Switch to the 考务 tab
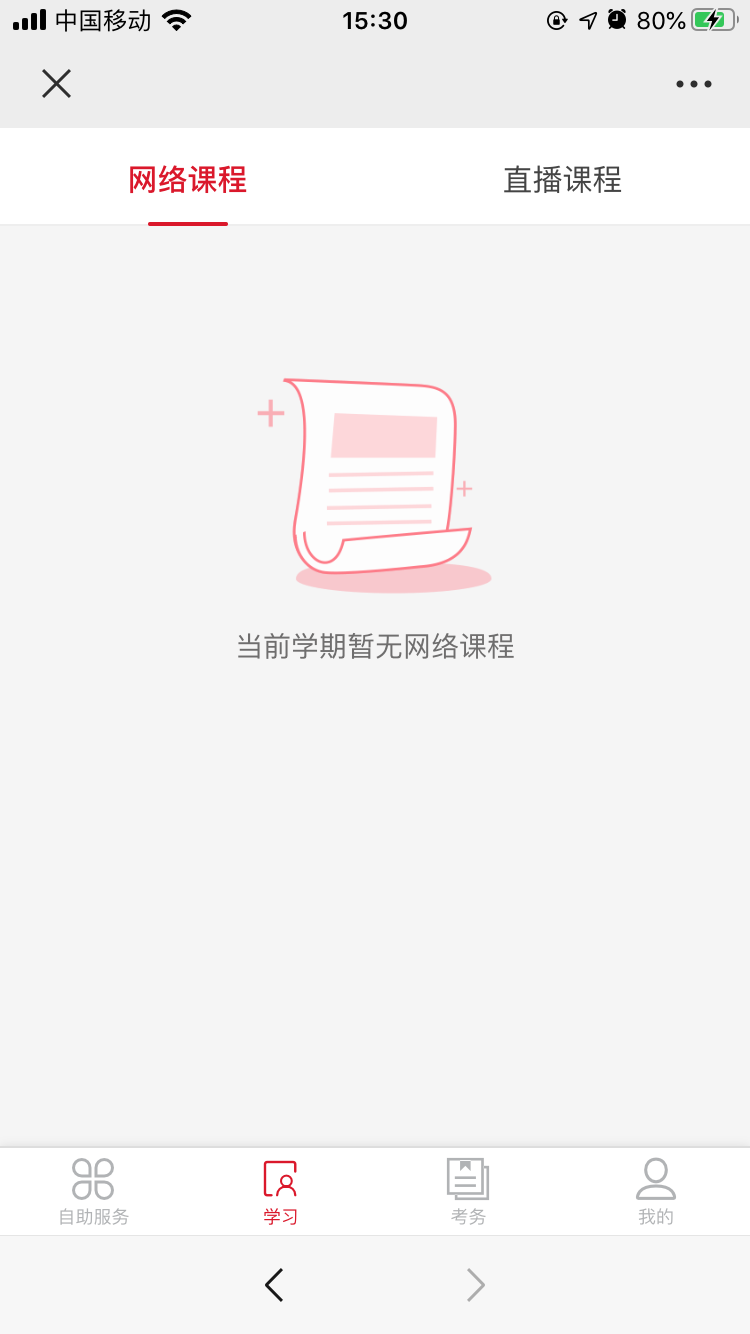 [468, 1191]
